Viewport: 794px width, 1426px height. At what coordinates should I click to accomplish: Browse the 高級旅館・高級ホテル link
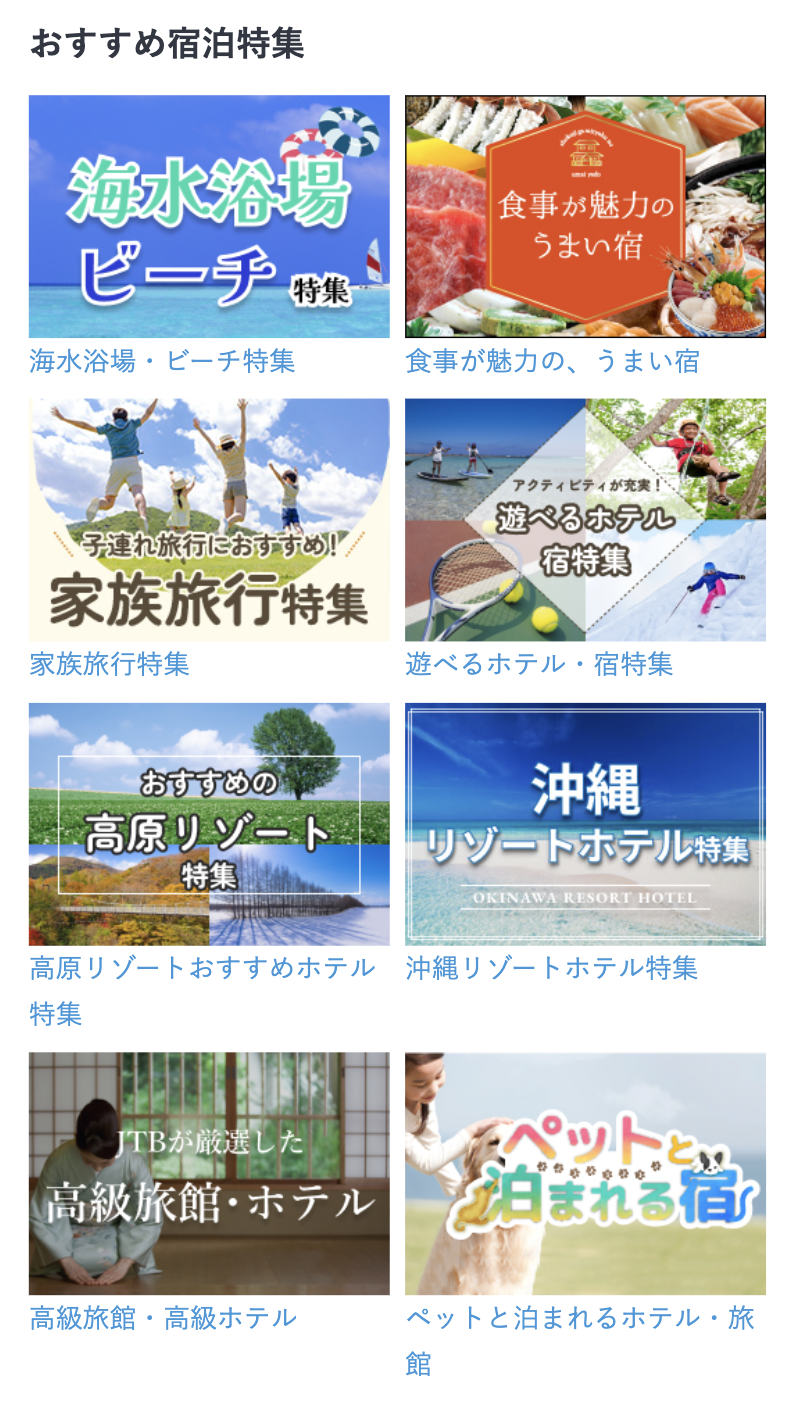pyautogui.click(x=163, y=1318)
